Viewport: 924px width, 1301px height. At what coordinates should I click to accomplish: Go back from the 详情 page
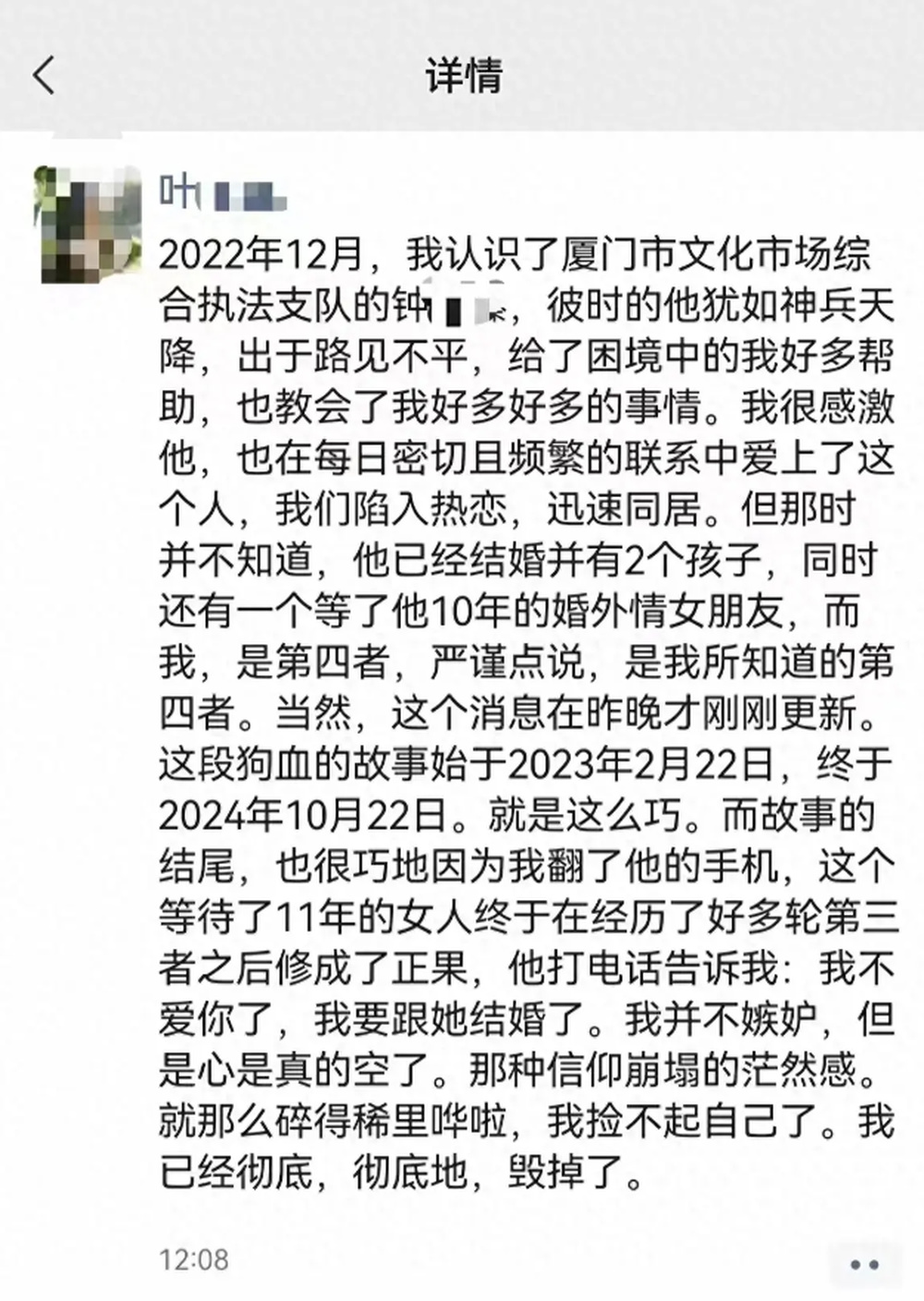pyautogui.click(x=44, y=75)
